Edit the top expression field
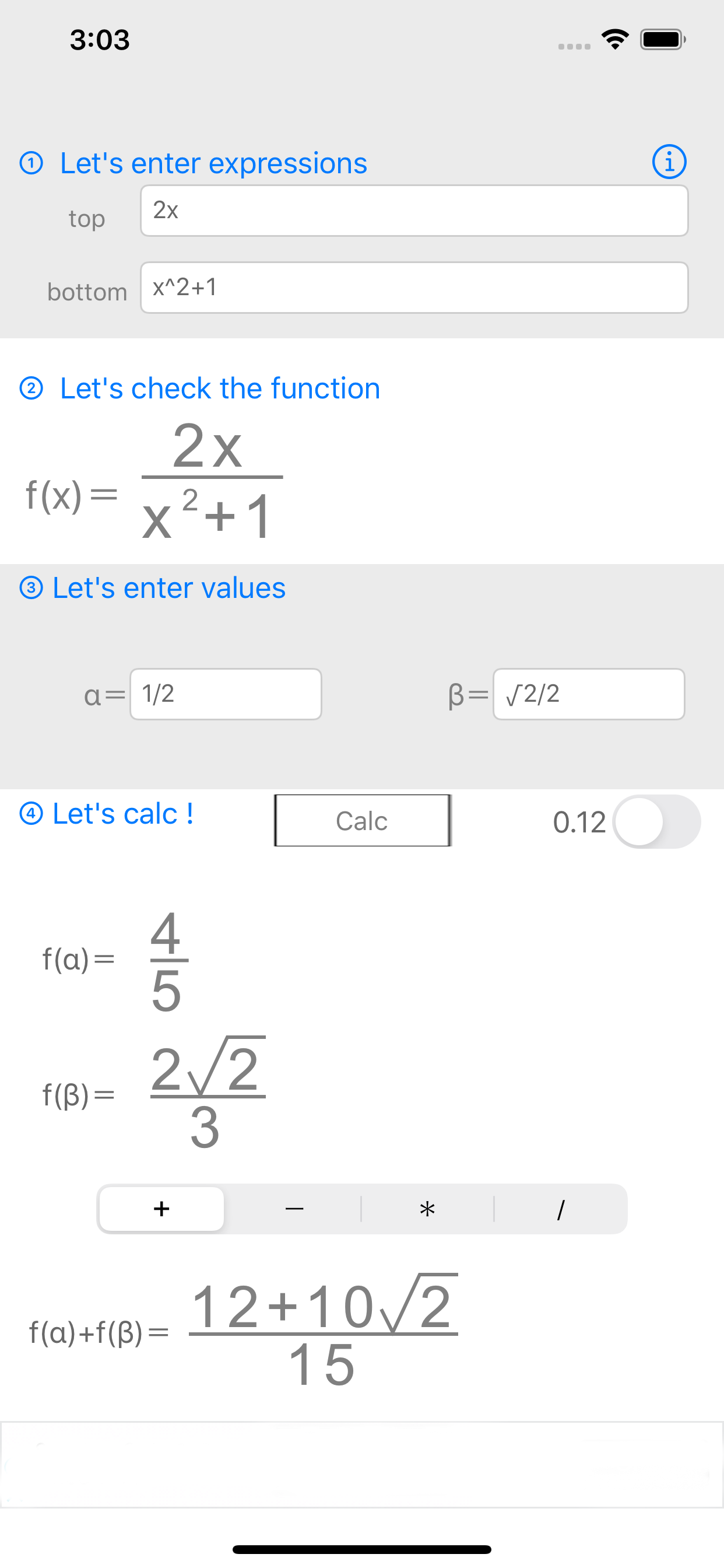 [x=414, y=211]
